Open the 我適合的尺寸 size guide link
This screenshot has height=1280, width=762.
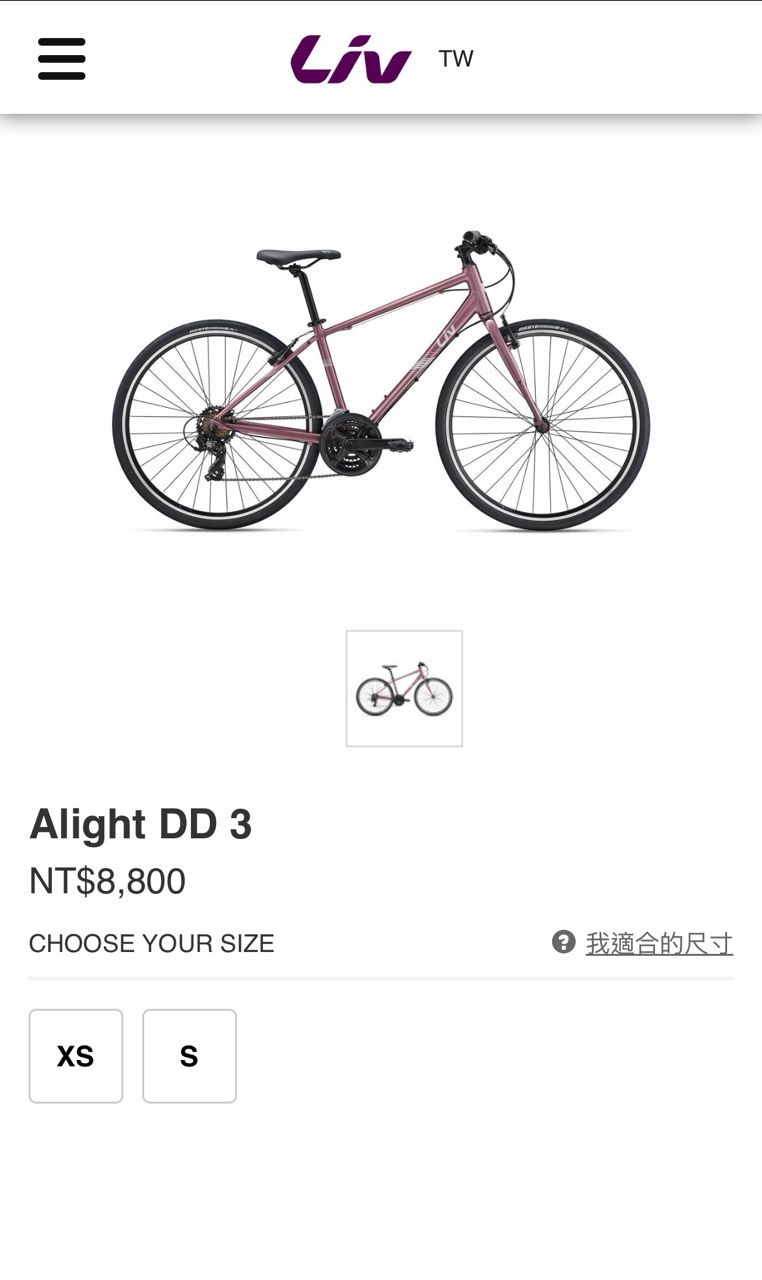(x=658, y=943)
